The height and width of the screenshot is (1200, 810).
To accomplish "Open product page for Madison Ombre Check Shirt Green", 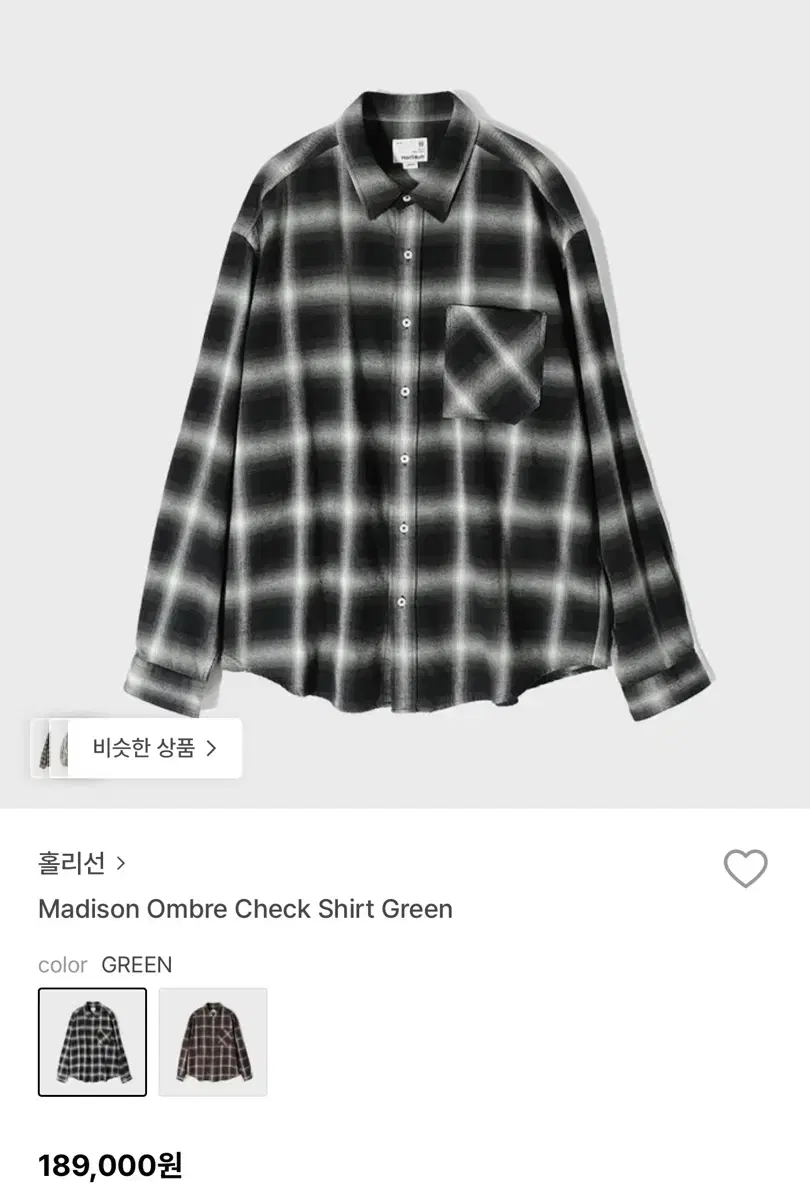I will coord(243,909).
